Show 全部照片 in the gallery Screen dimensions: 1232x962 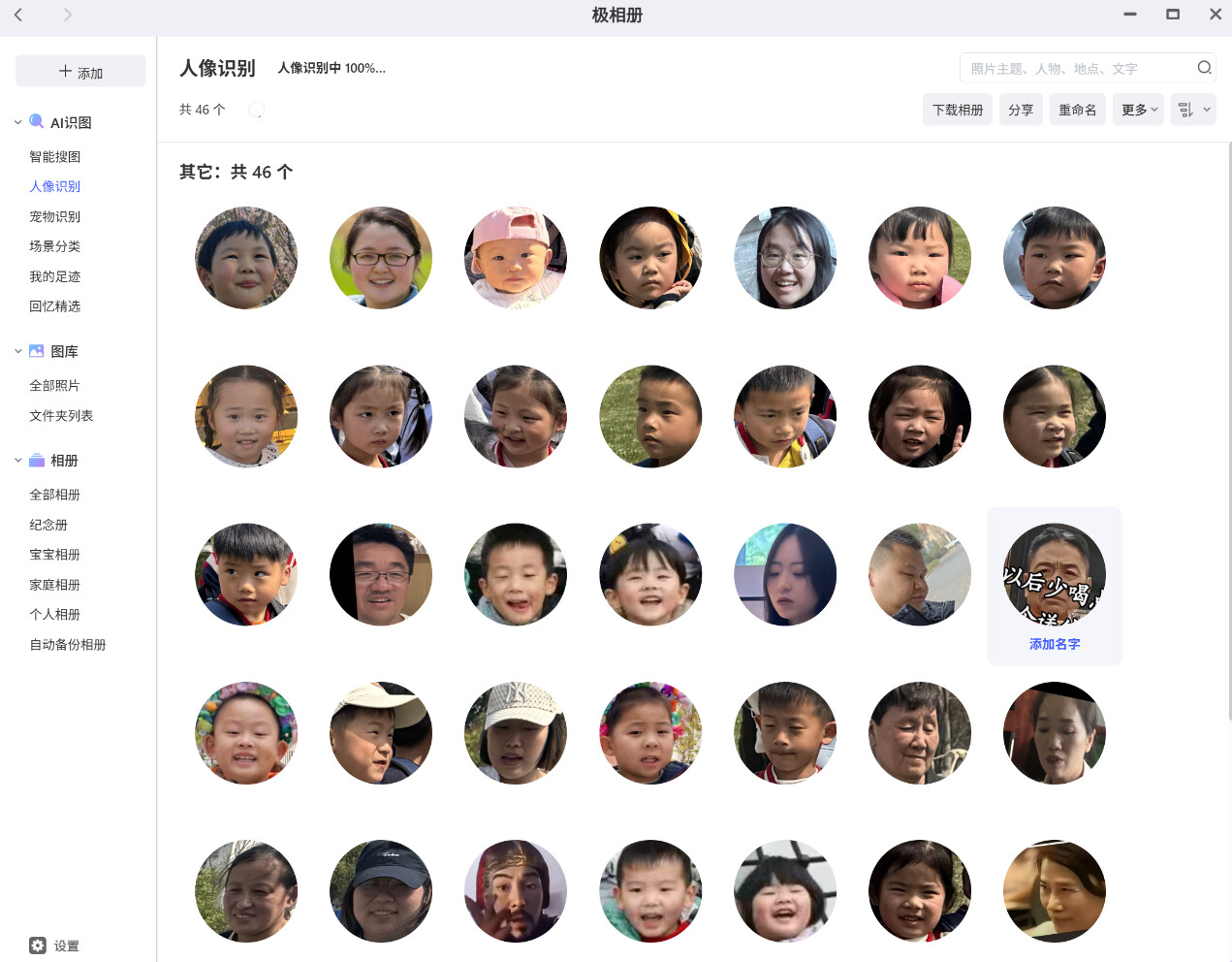pos(54,385)
